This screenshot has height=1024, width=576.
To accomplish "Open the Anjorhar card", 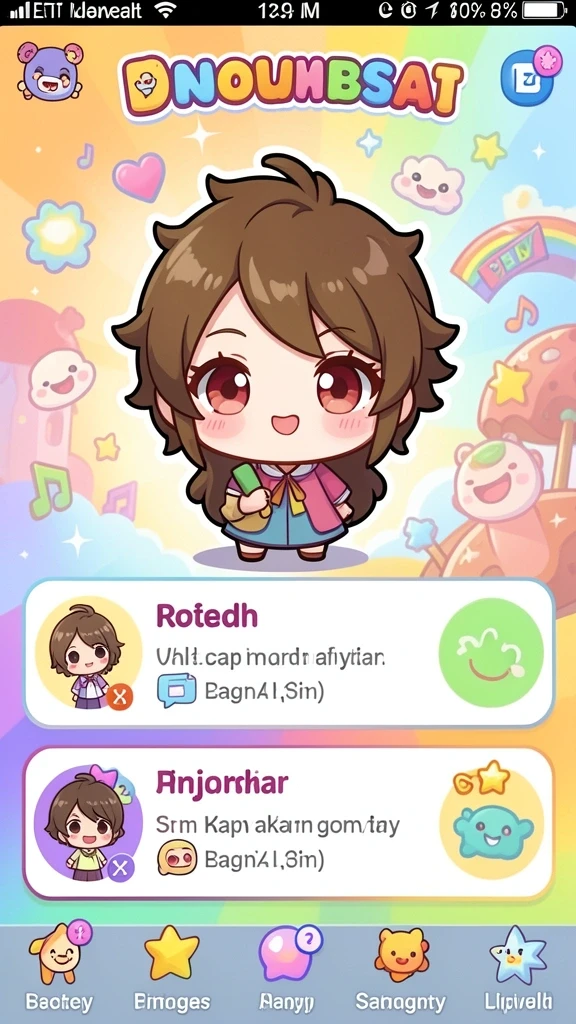I will click(x=288, y=822).
